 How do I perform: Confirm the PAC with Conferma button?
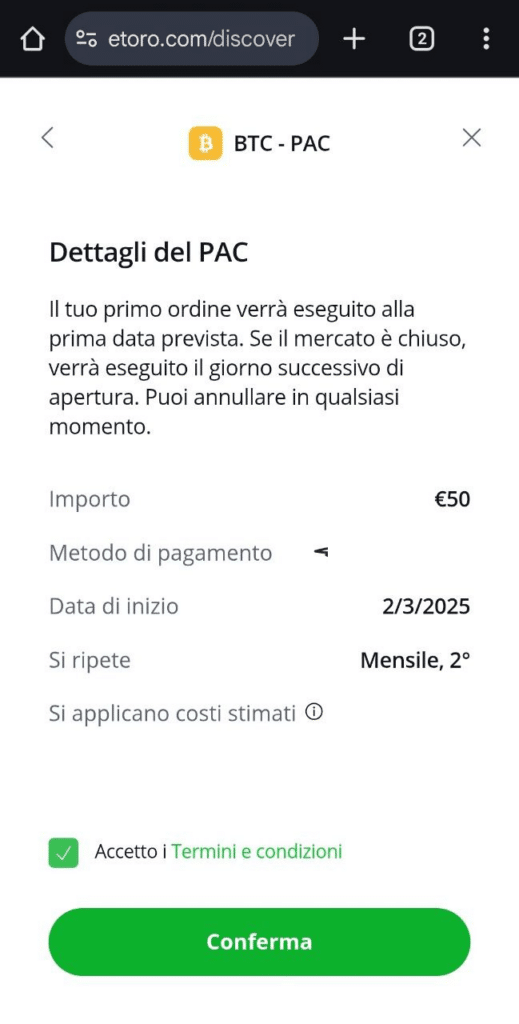pyautogui.click(x=259, y=942)
